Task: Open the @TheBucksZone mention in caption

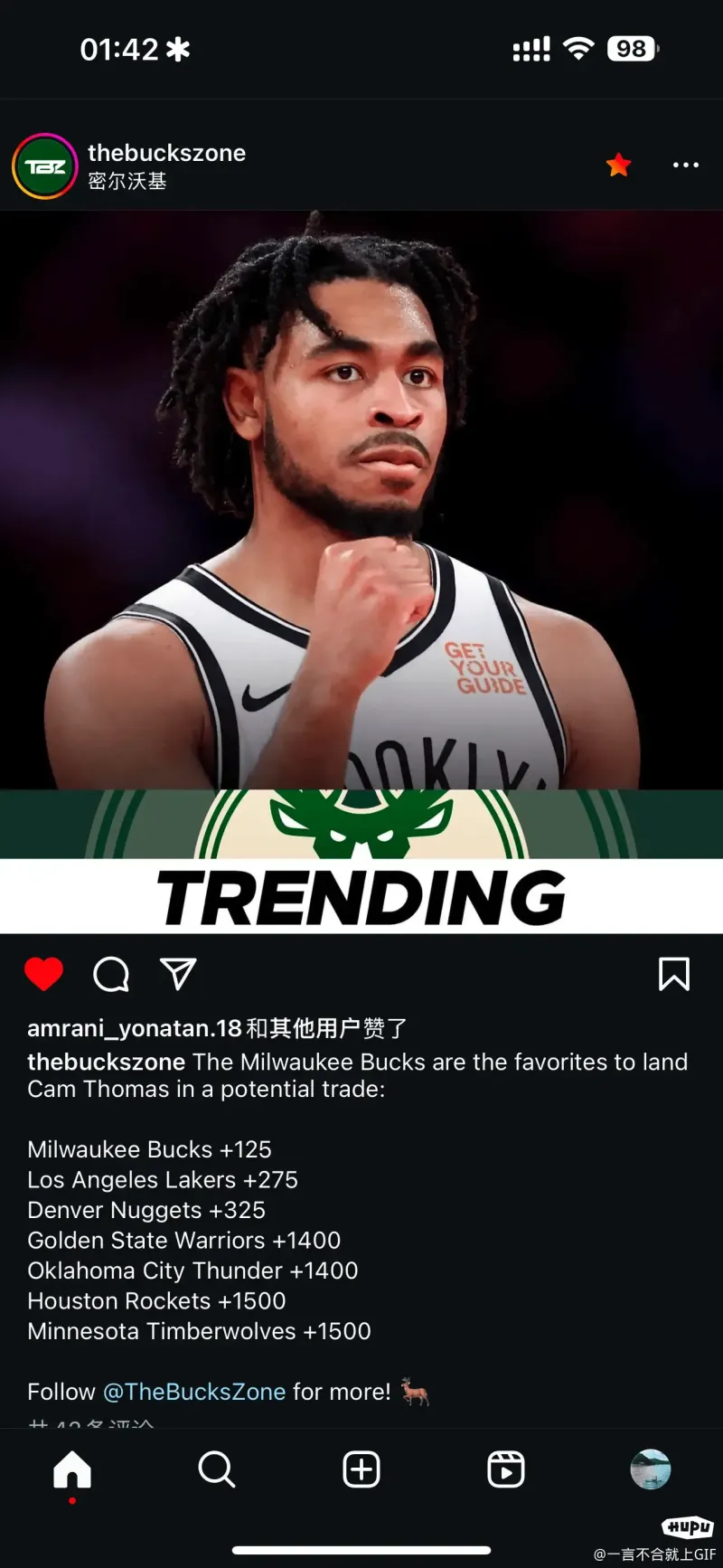Action: point(194,1392)
